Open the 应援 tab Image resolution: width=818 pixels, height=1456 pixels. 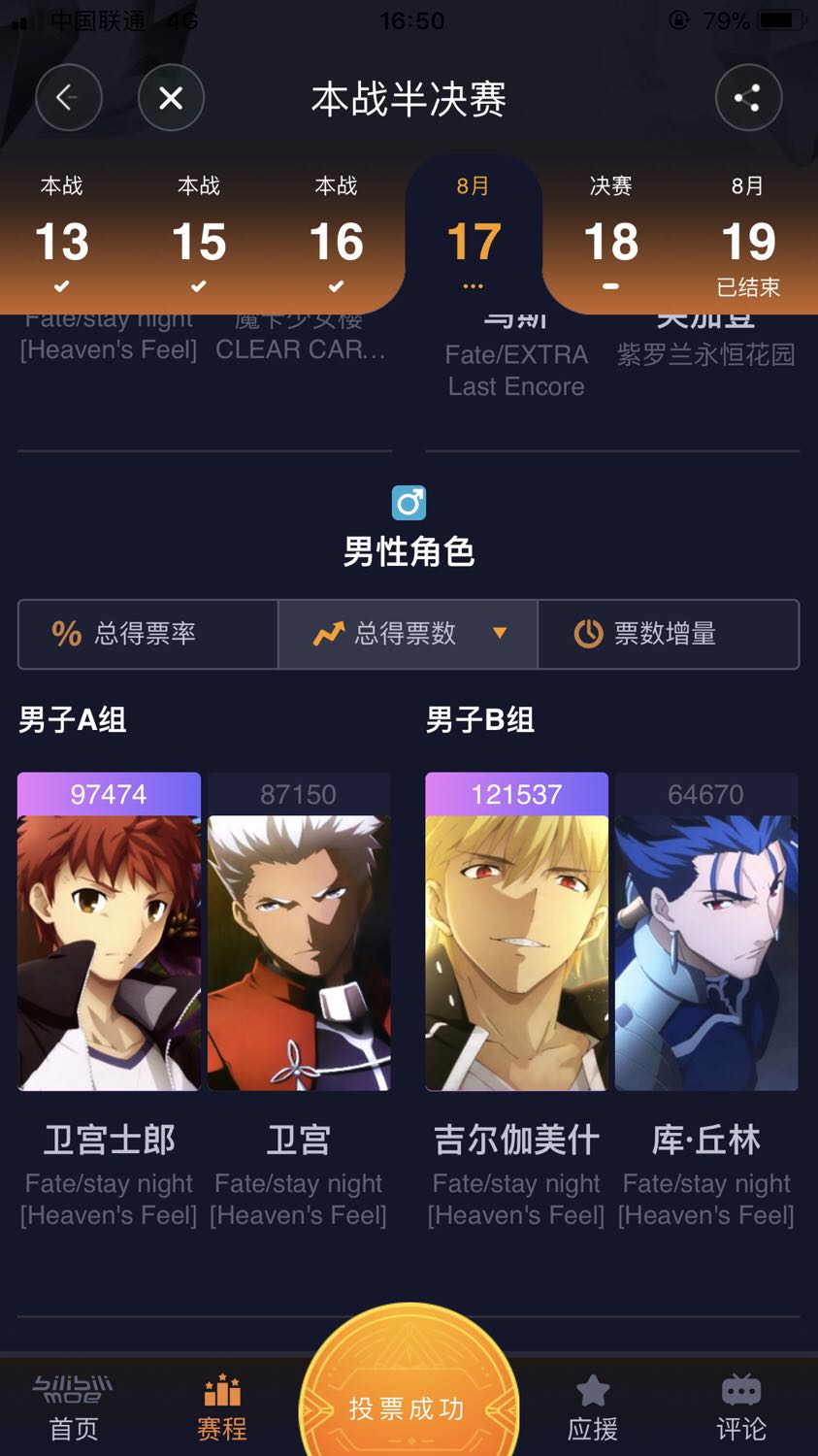tap(593, 1409)
